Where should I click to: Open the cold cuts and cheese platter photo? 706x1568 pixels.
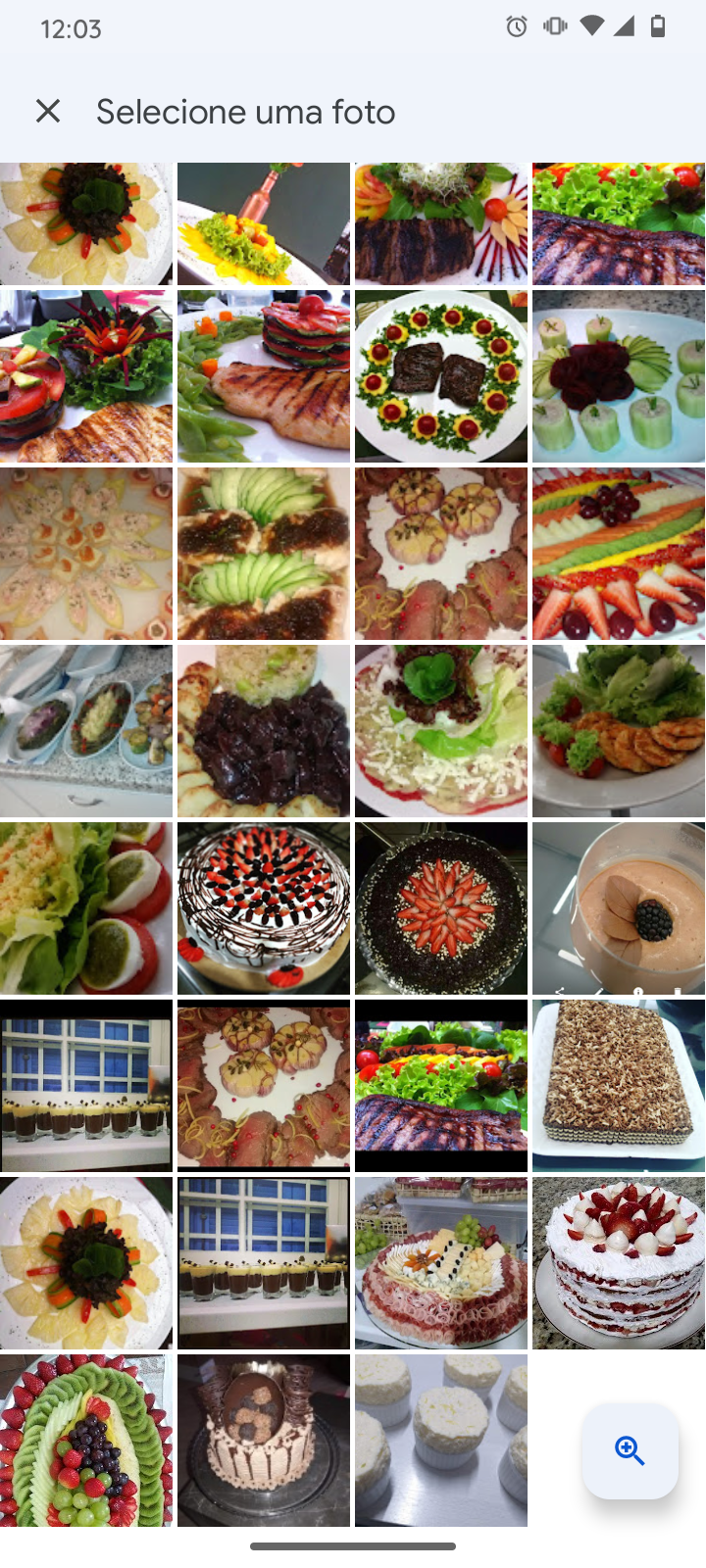tap(441, 1263)
